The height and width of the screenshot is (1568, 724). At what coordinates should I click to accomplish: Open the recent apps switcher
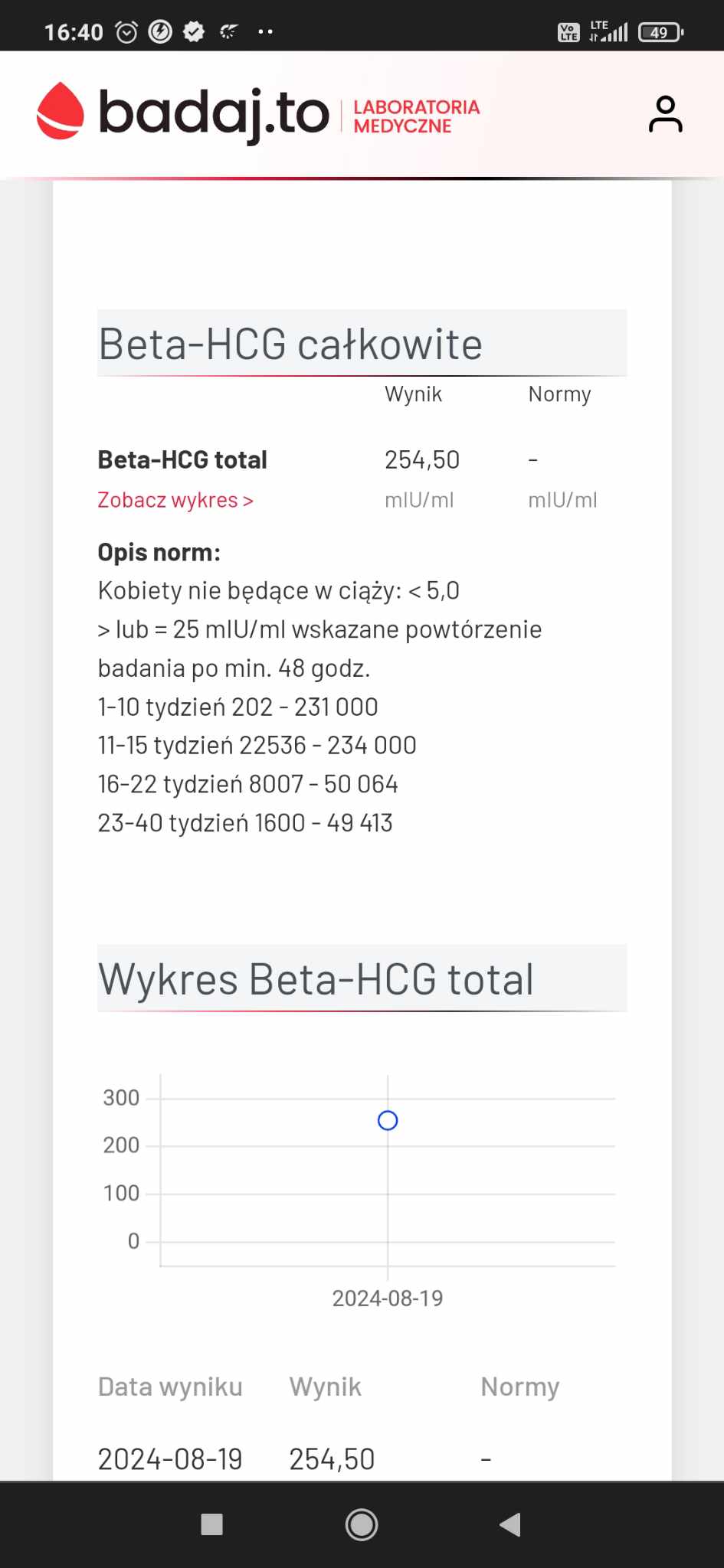(x=211, y=1524)
